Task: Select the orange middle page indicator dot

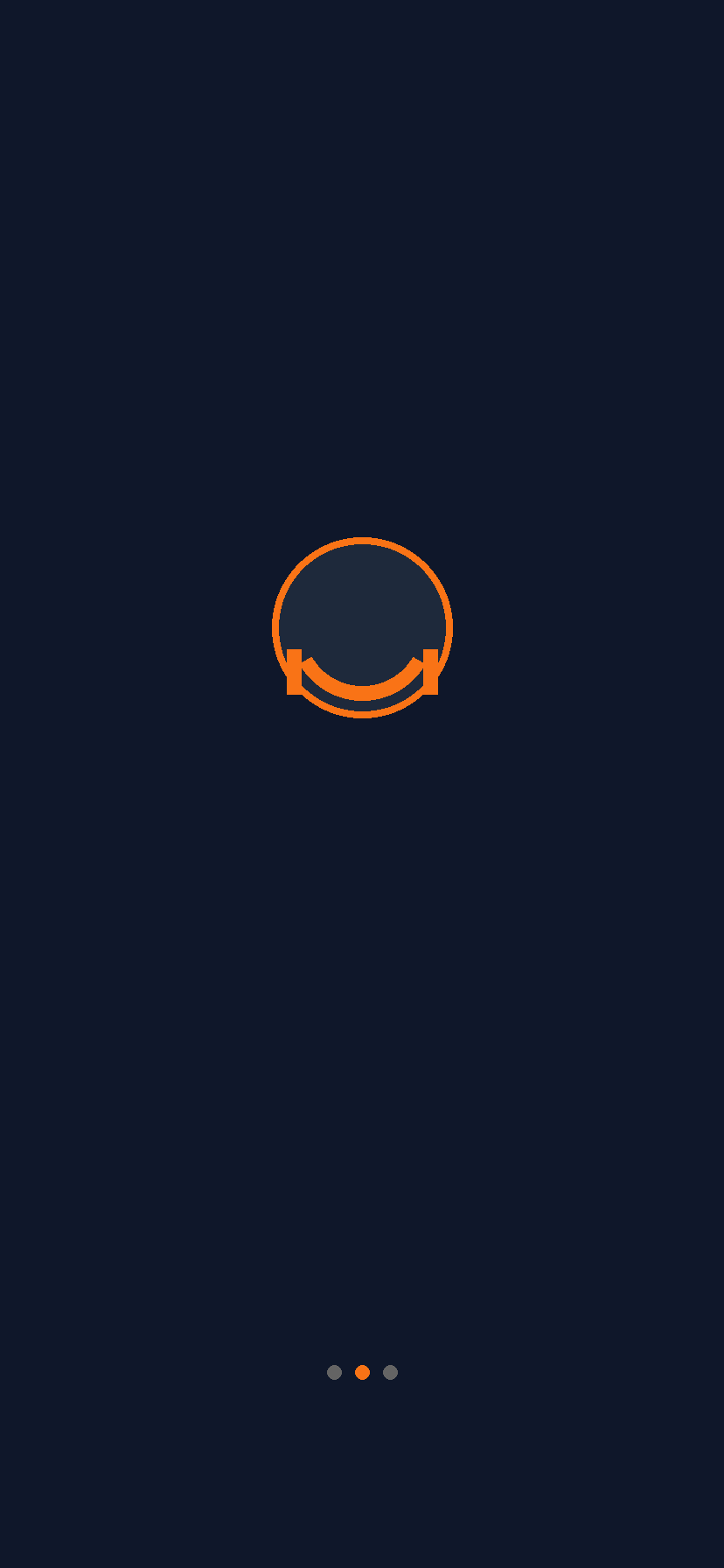Action: tap(362, 1372)
